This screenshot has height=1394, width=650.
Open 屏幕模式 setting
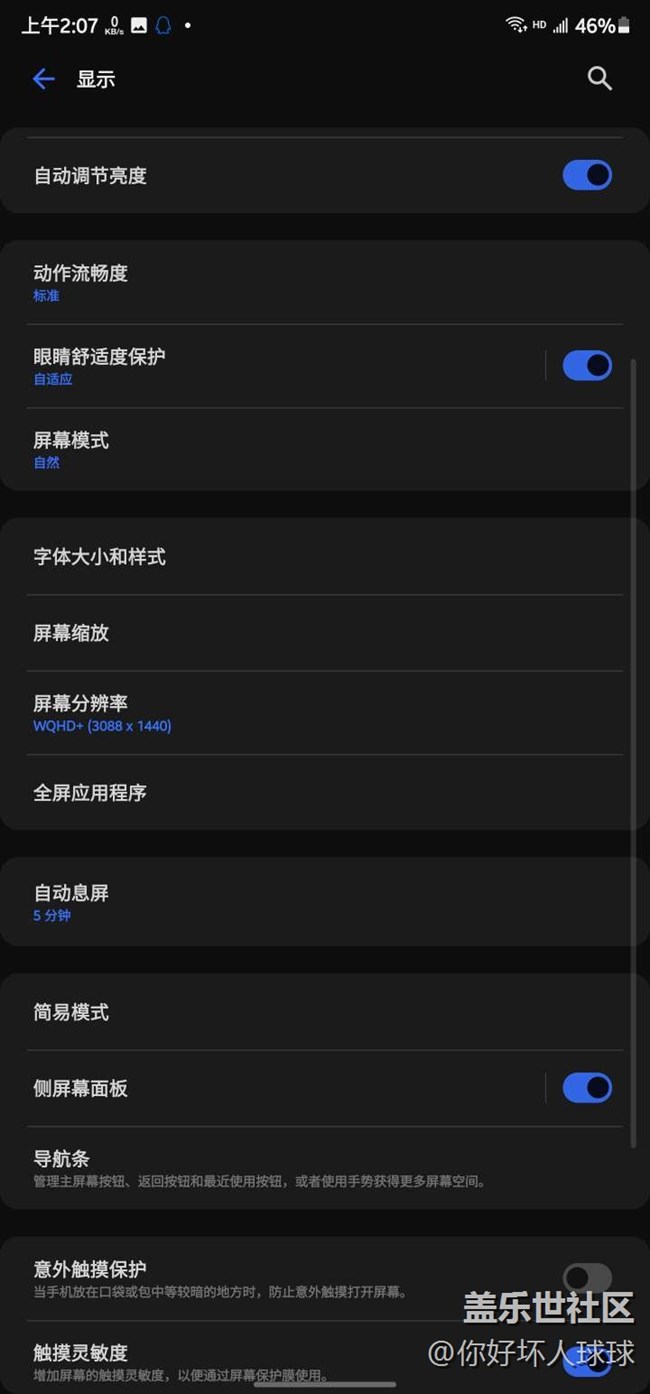point(200,449)
